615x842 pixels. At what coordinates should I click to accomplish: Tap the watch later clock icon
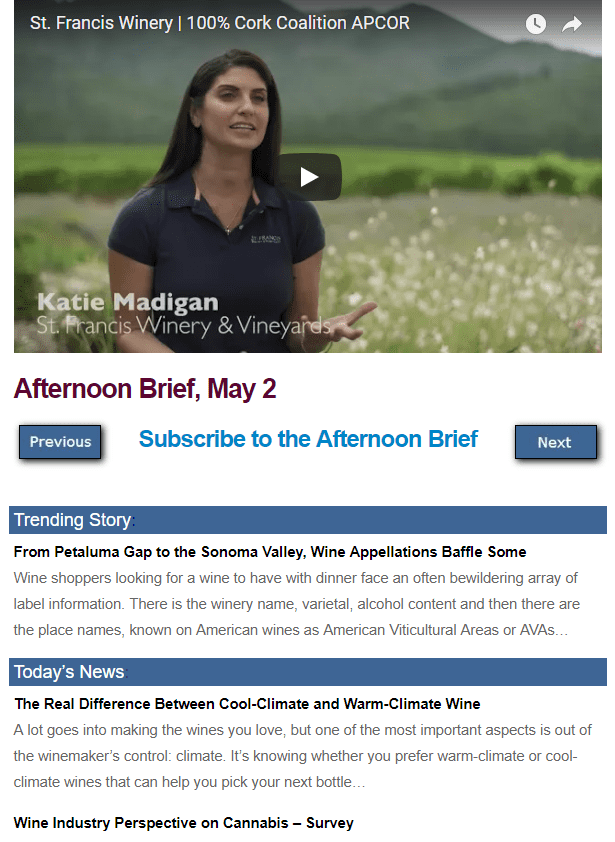click(x=536, y=24)
